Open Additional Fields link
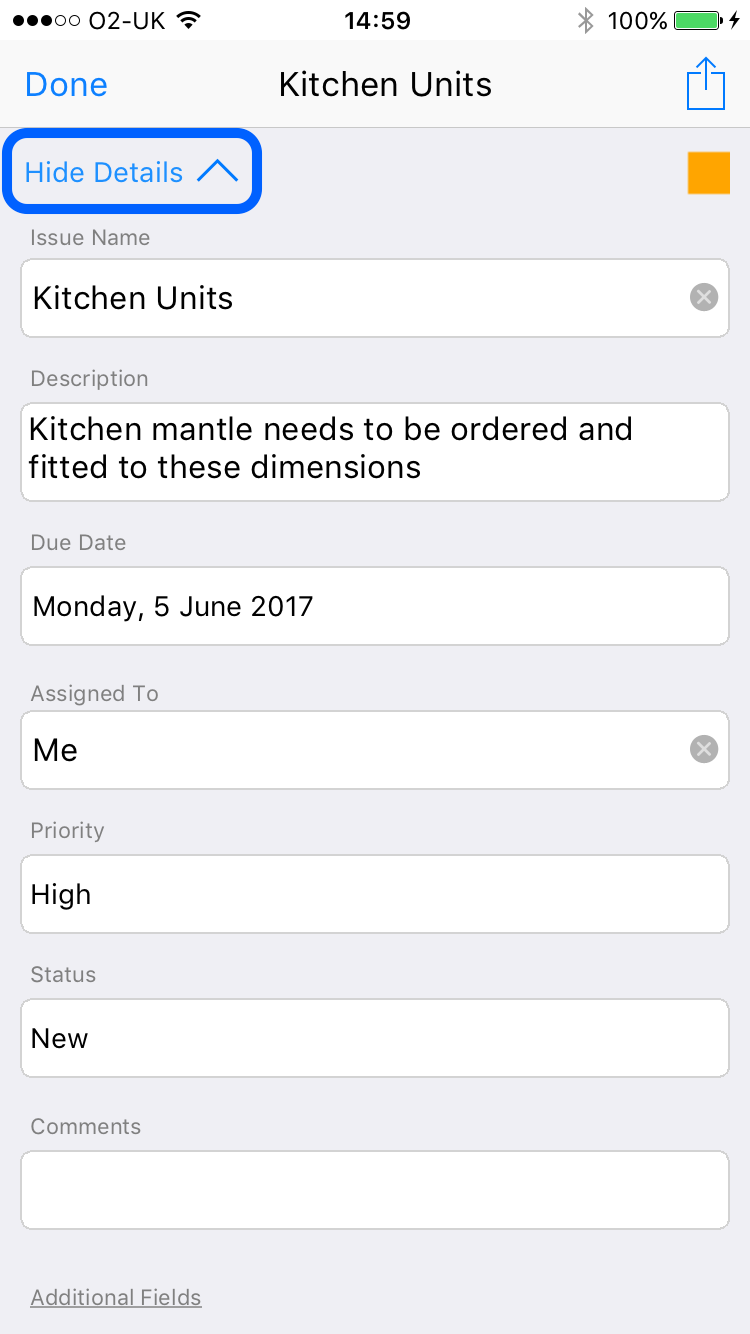The width and height of the screenshot is (750, 1334). pos(116,1298)
